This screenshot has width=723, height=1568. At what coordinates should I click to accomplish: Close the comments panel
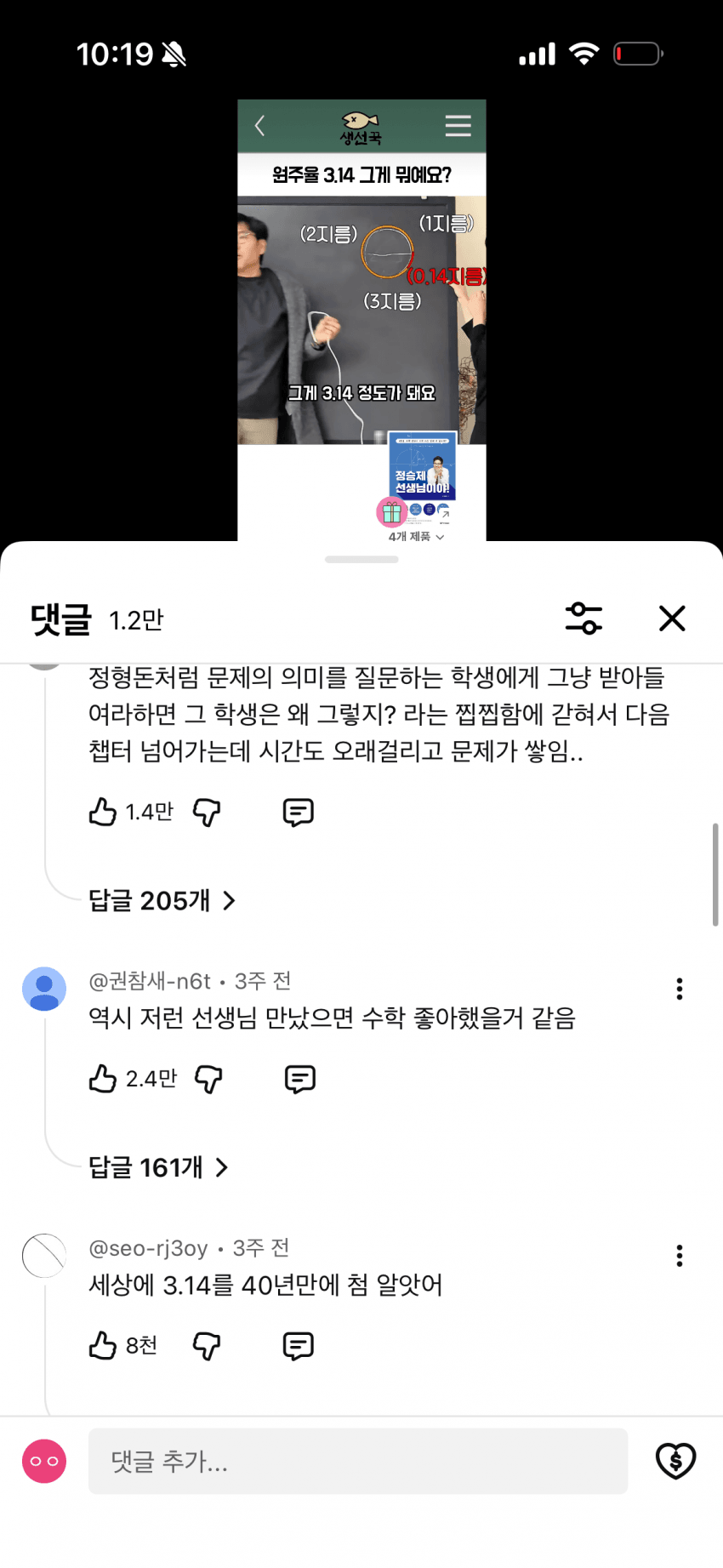(x=672, y=619)
